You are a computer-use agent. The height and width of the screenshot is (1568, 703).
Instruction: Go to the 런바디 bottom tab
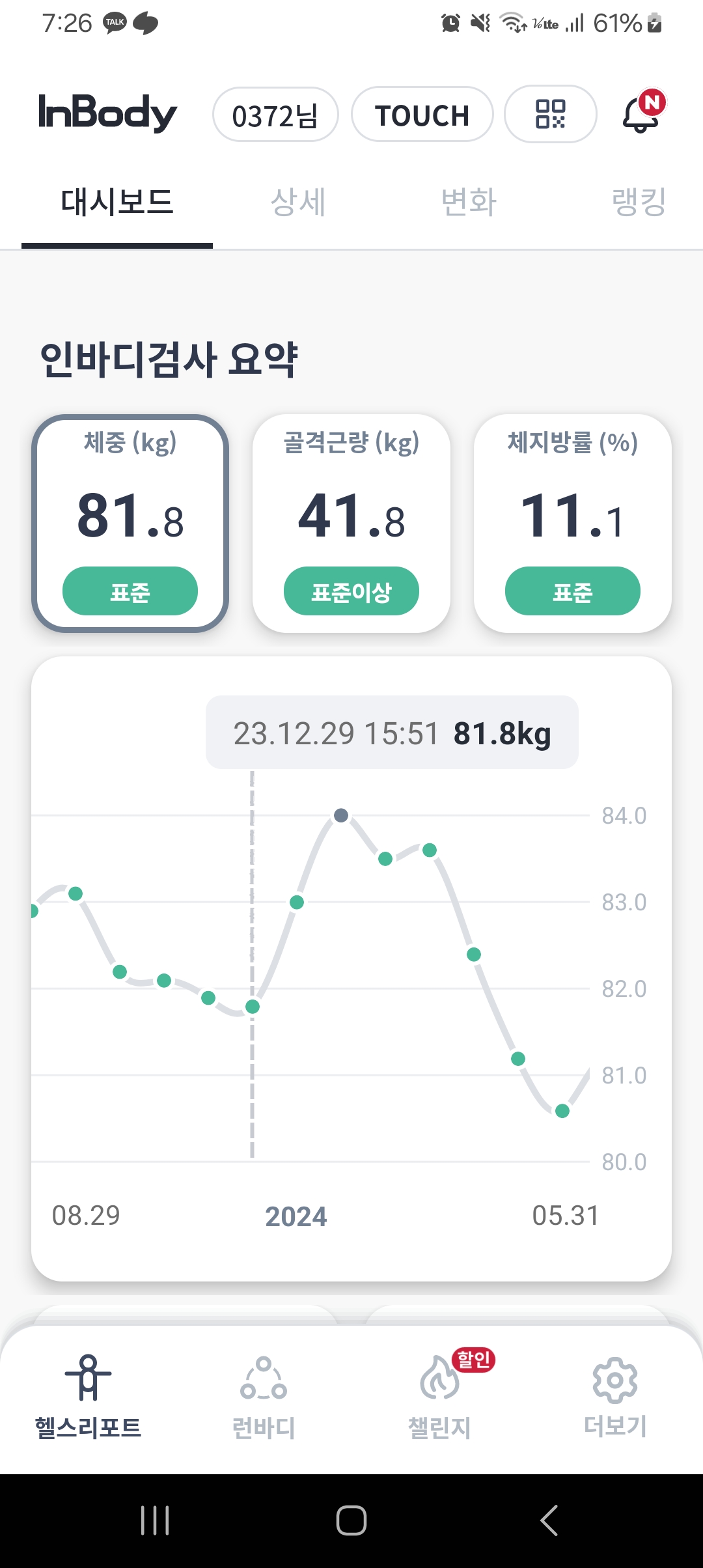coord(264,1397)
